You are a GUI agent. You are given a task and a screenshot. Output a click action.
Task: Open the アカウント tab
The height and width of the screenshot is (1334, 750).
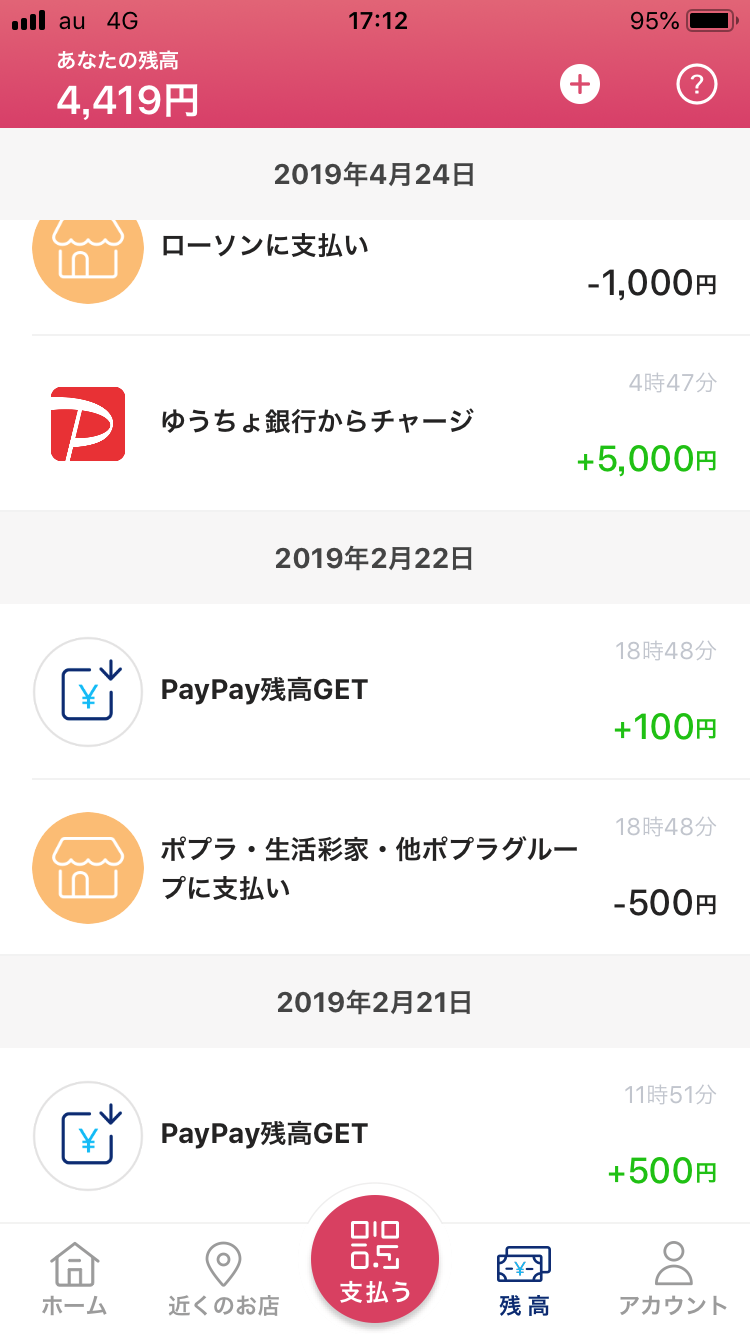coord(673,1279)
